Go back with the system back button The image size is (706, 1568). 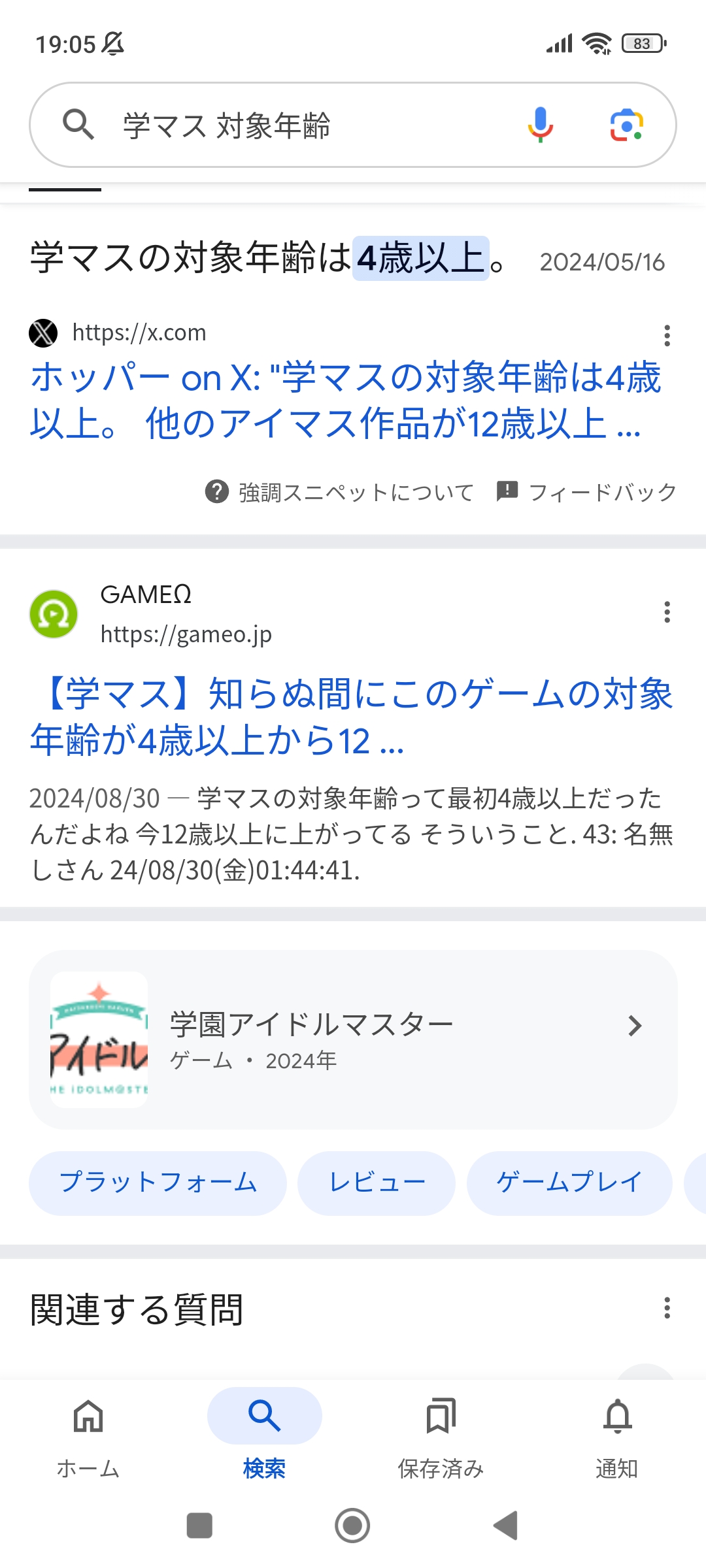click(x=505, y=1526)
